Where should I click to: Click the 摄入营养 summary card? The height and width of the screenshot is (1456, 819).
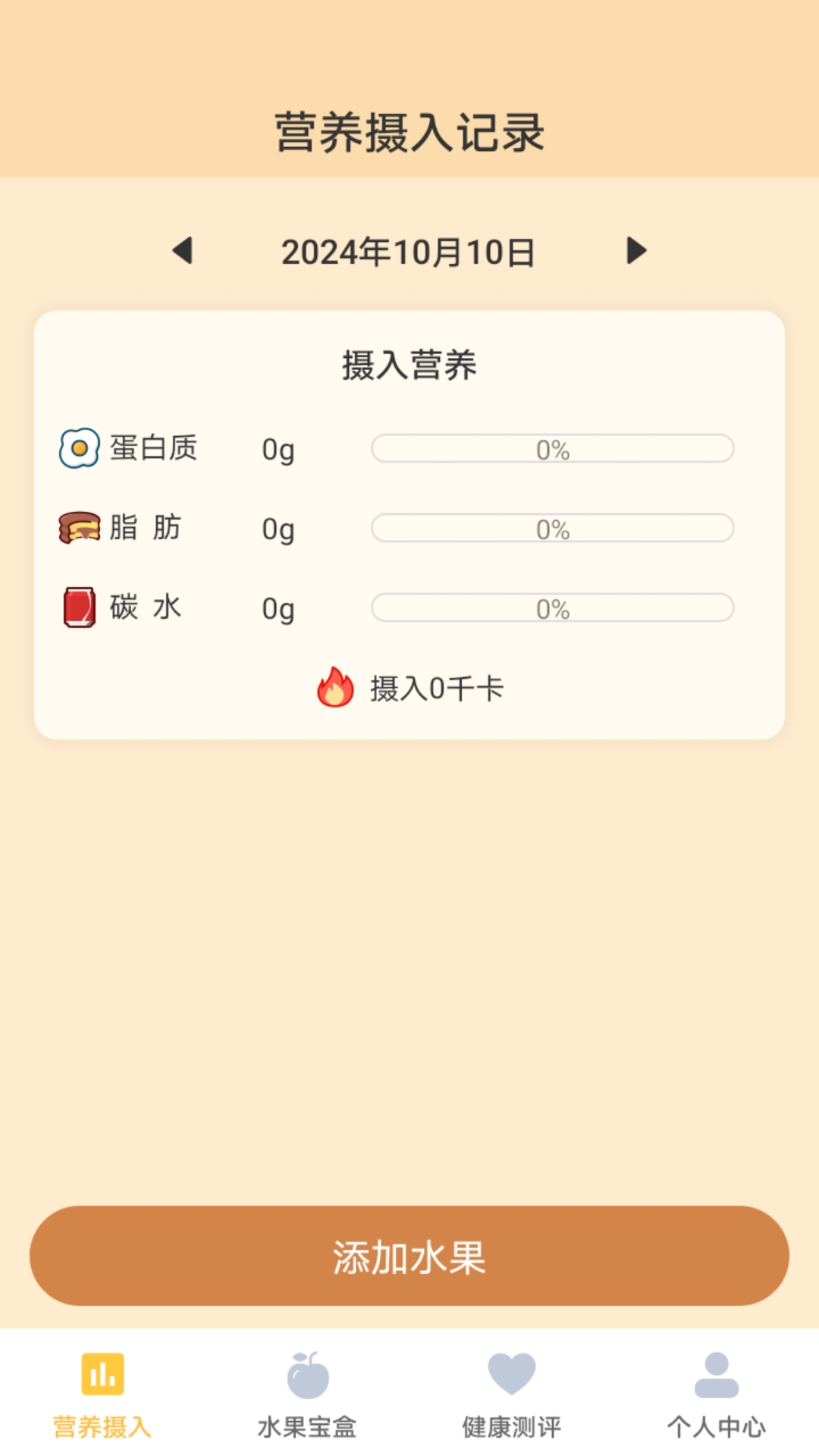click(x=409, y=520)
